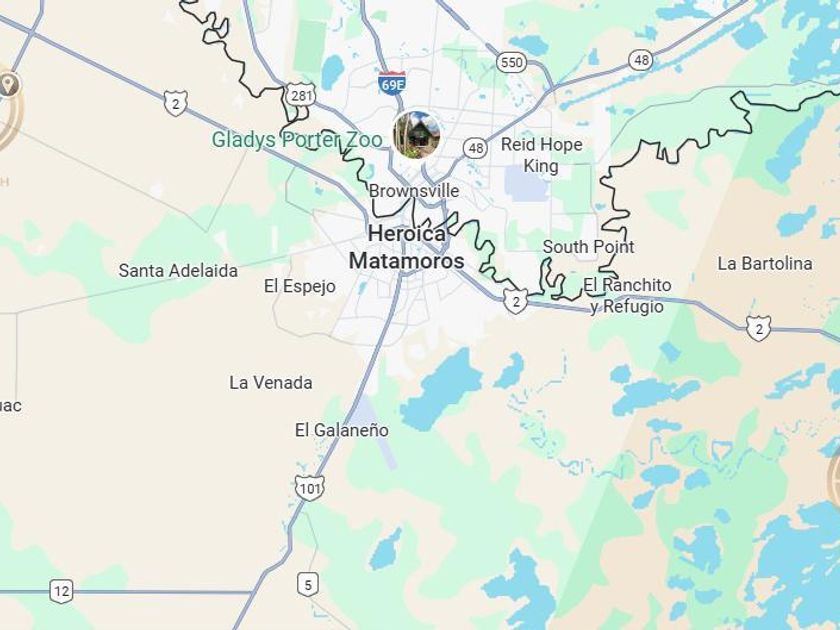
Task: Select the location pin marker near Highway 2
Action: coord(9,85)
